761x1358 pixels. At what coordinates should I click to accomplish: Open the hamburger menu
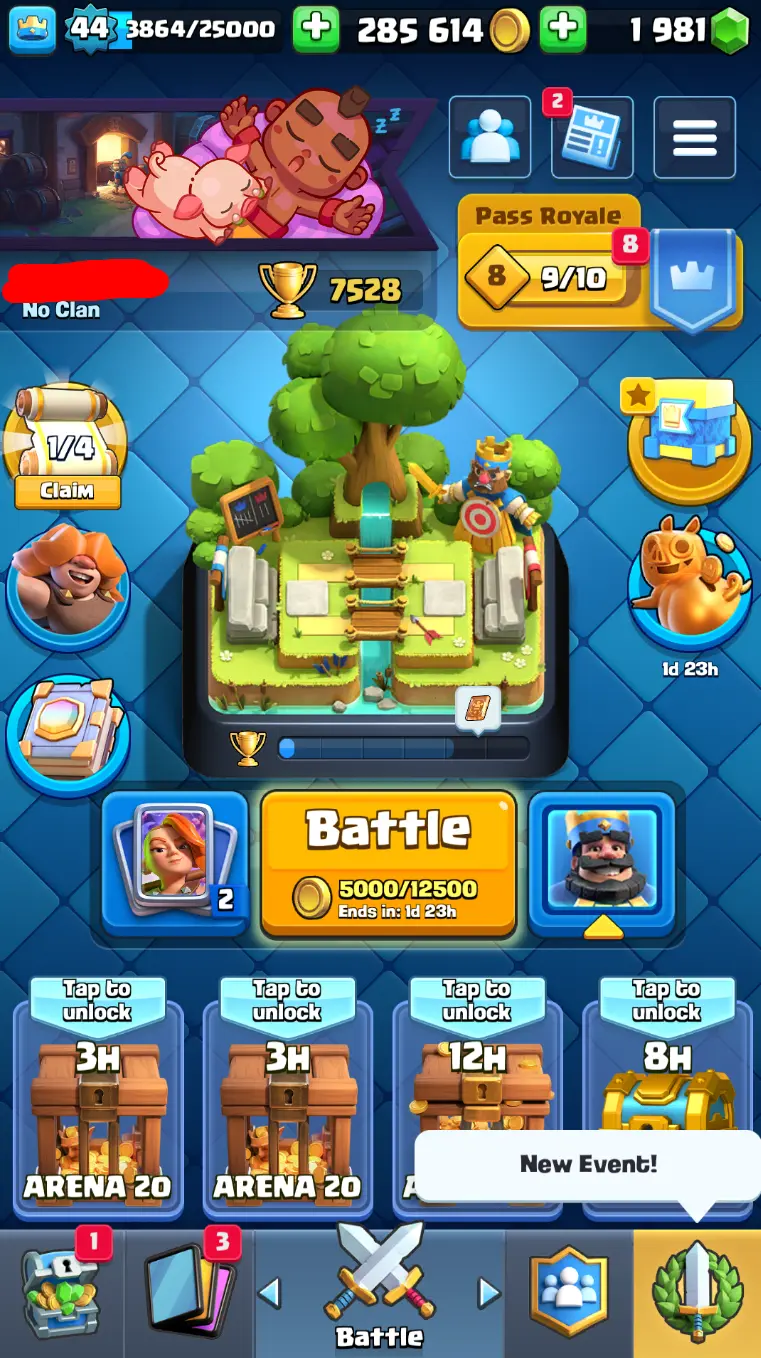pos(694,137)
